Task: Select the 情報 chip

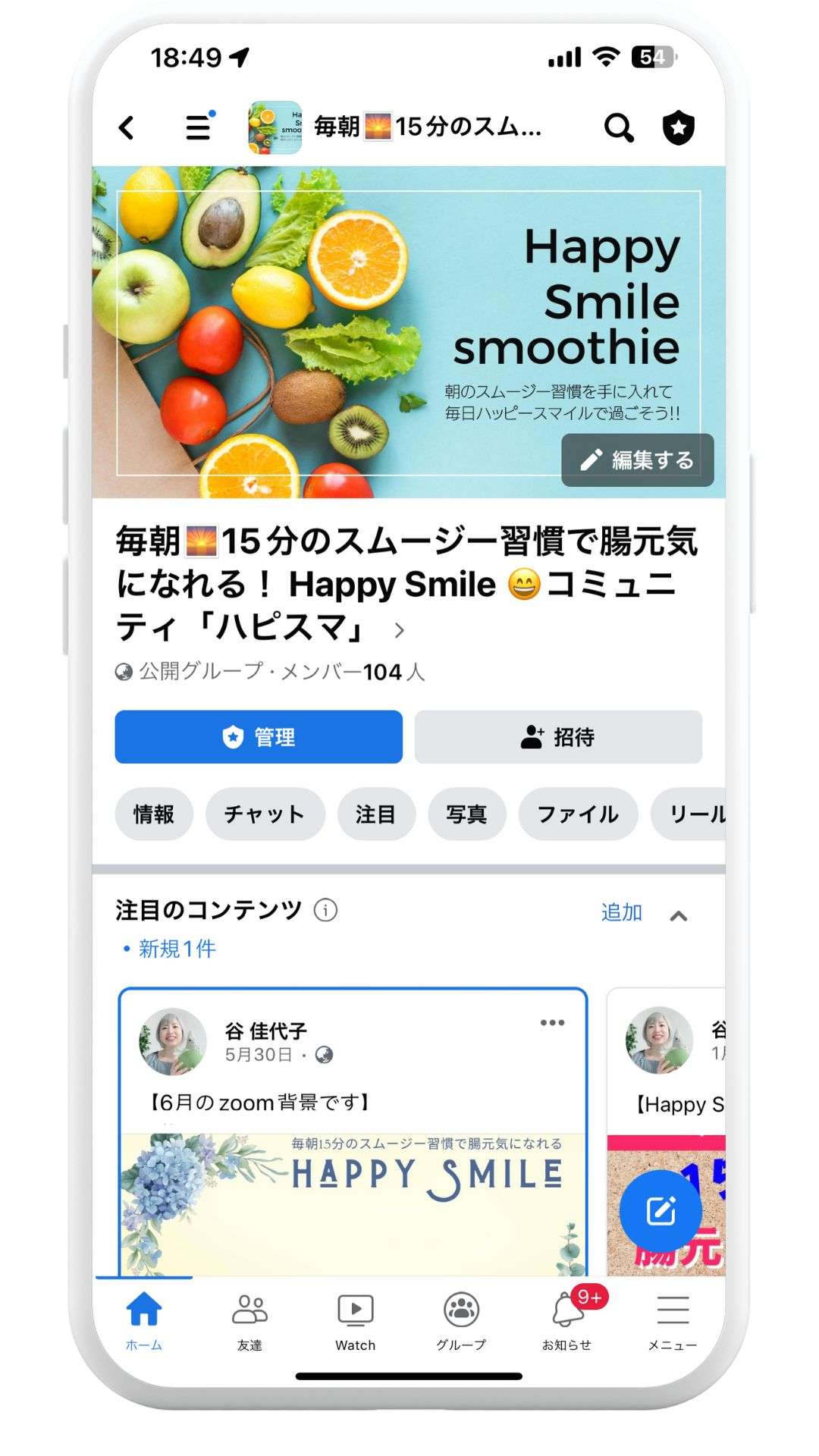Action: click(x=154, y=814)
